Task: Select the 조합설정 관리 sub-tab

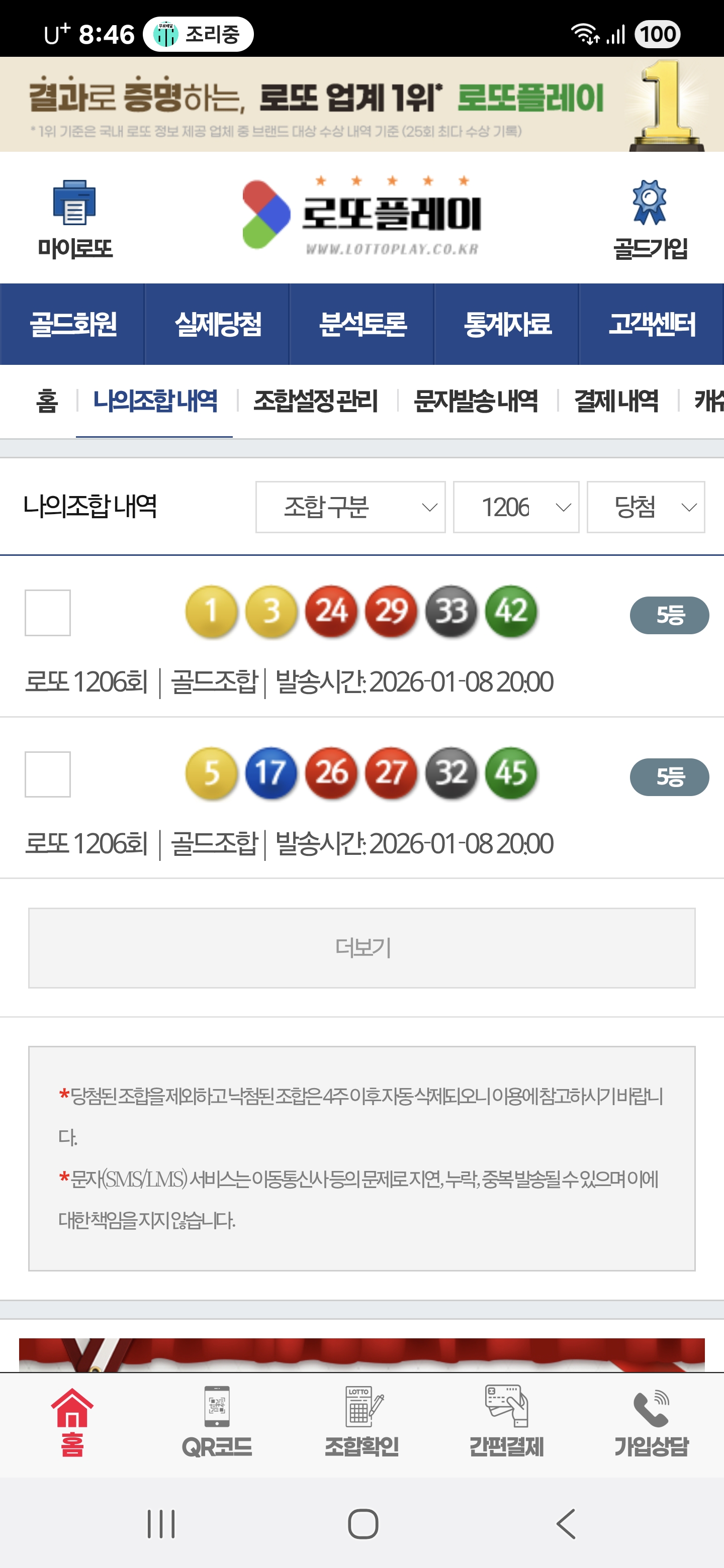Action: [x=315, y=401]
